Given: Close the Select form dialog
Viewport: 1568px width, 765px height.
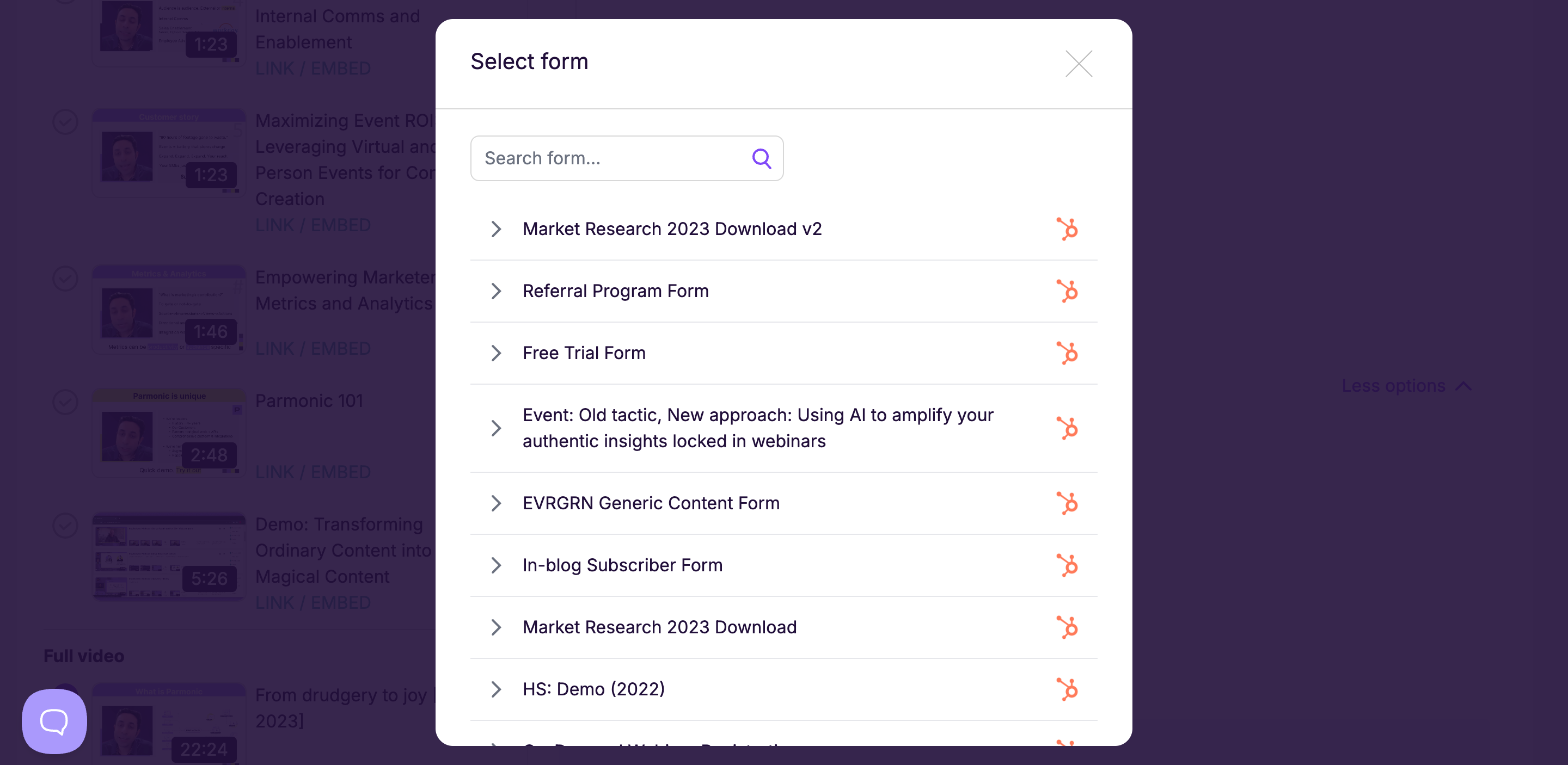Looking at the screenshot, I should tap(1079, 63).
